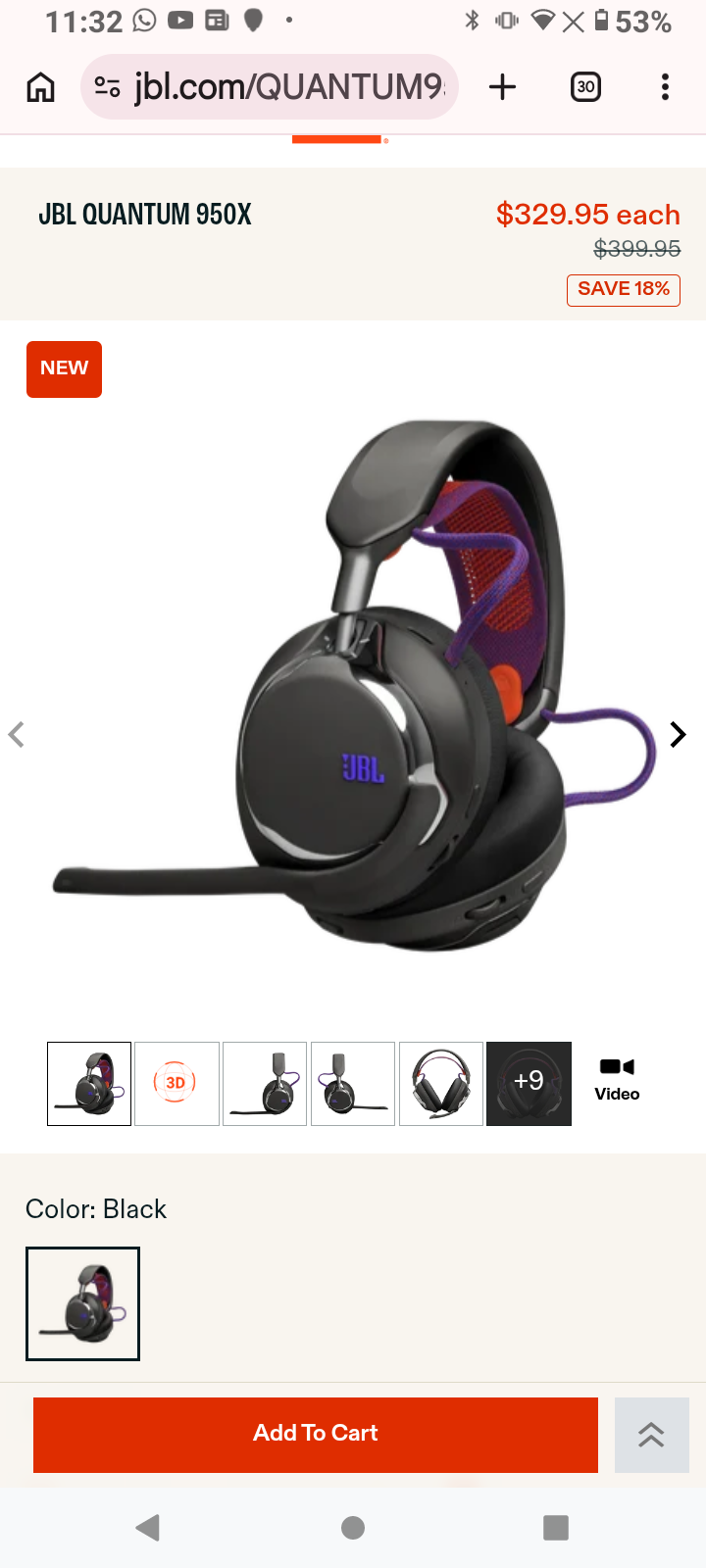The image size is (706, 1568).
Task: Open the recent apps overview
Action: [x=556, y=1527]
